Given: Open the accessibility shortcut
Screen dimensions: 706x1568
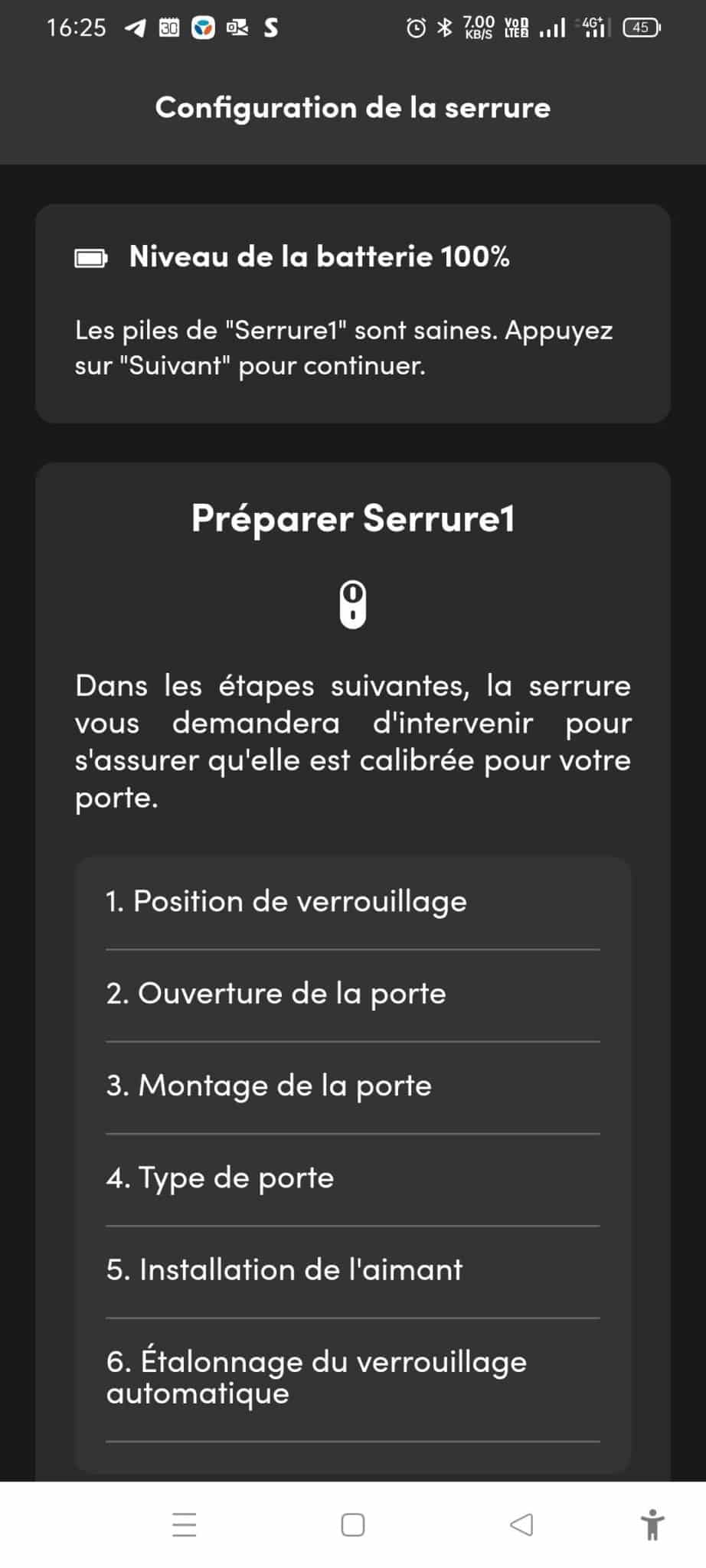Looking at the screenshot, I should pos(652,1524).
